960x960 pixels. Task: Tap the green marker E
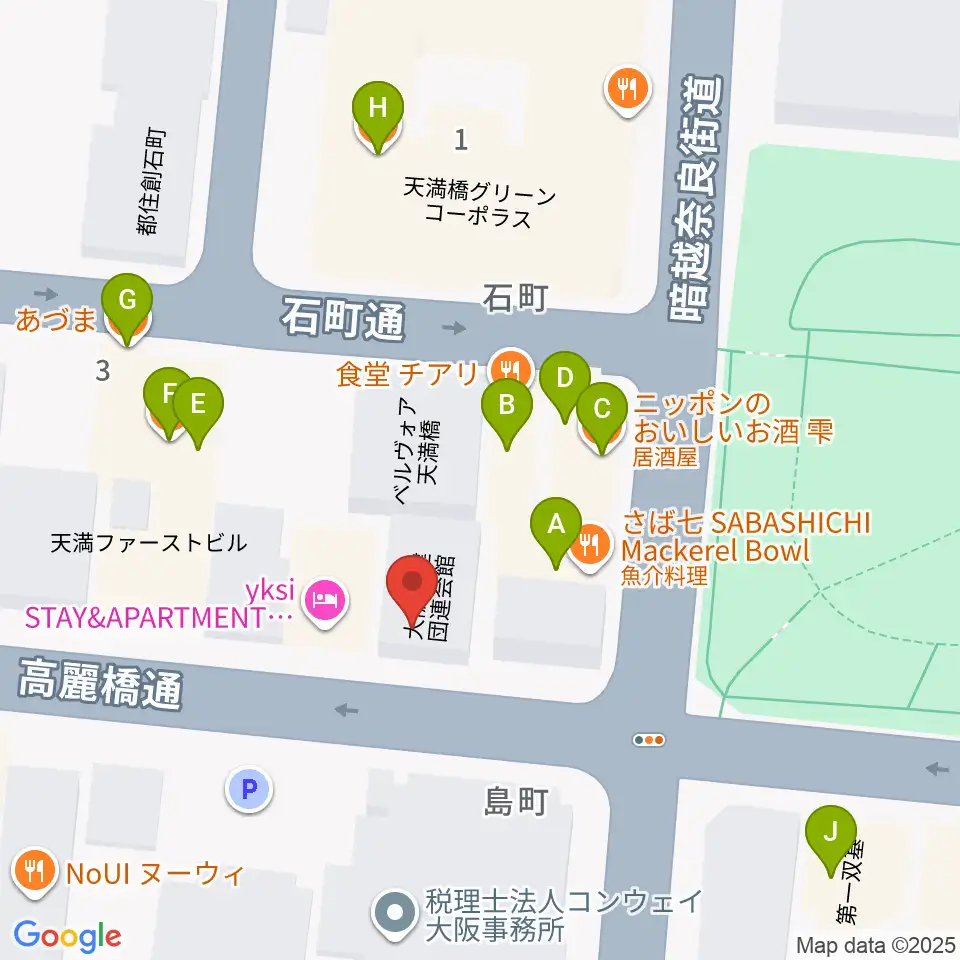[198, 411]
